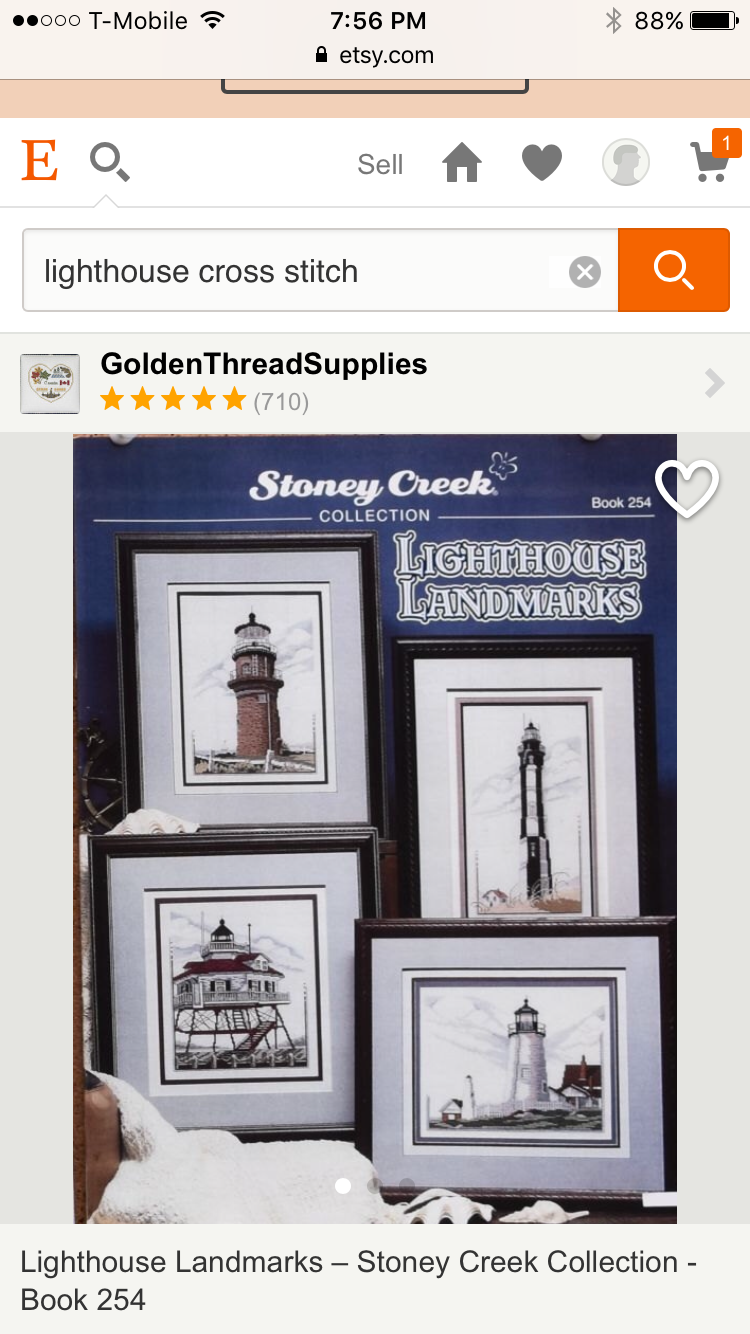Open the Etsy home logo
The height and width of the screenshot is (1334, 750).
tap(40, 161)
